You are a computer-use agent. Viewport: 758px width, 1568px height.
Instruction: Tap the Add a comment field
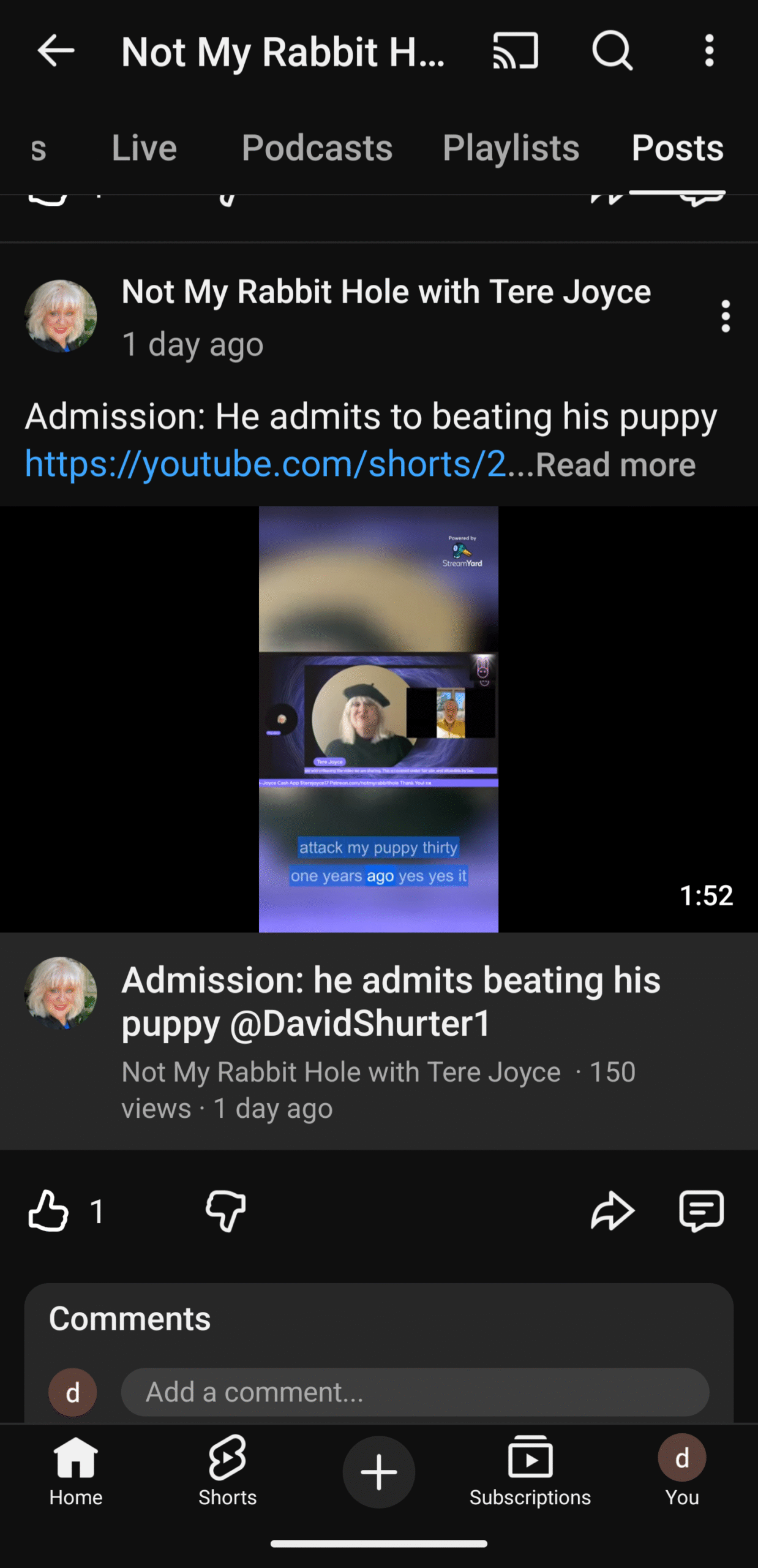click(415, 1392)
